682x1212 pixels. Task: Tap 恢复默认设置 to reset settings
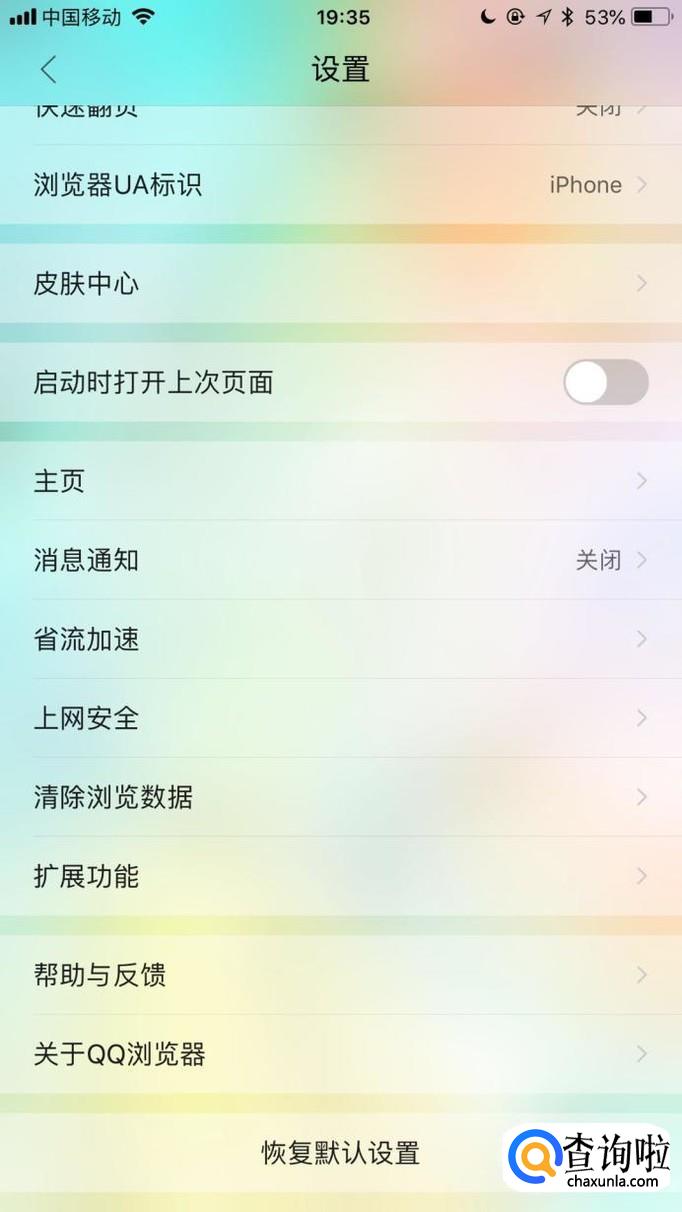340,1152
